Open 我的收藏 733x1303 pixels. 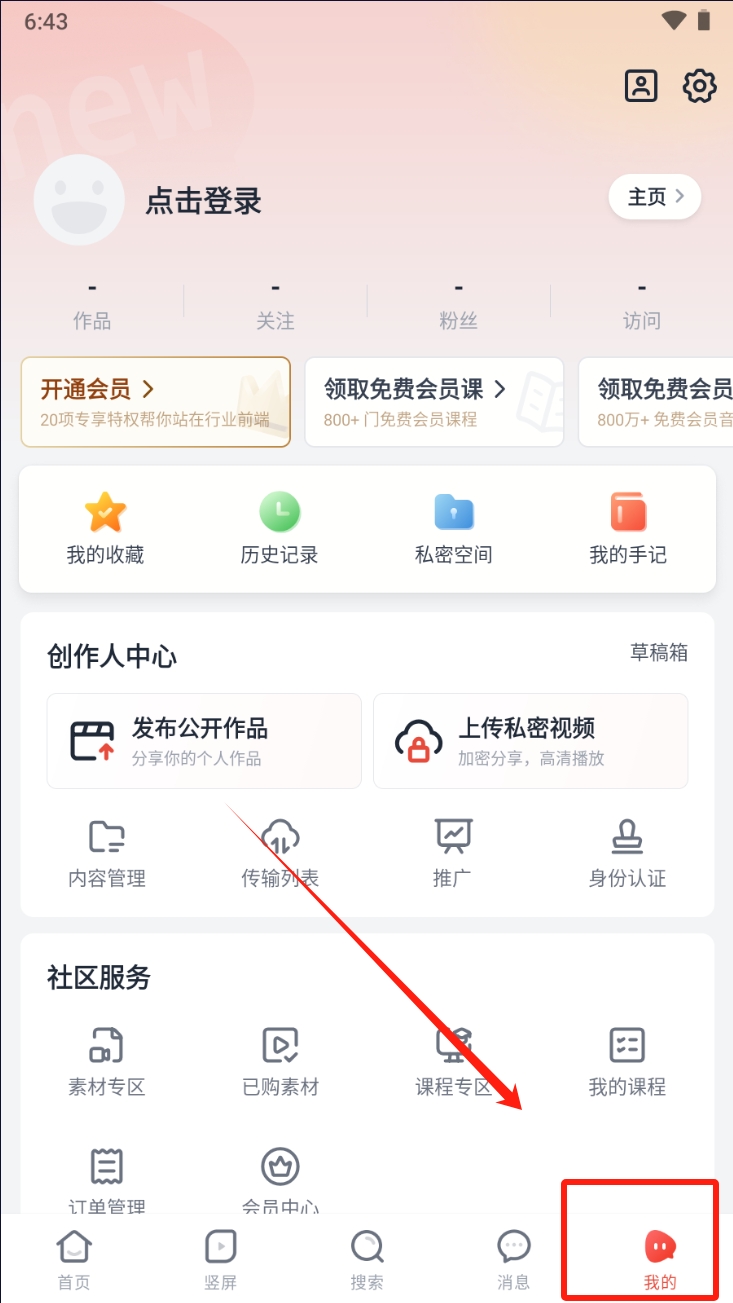tap(105, 530)
